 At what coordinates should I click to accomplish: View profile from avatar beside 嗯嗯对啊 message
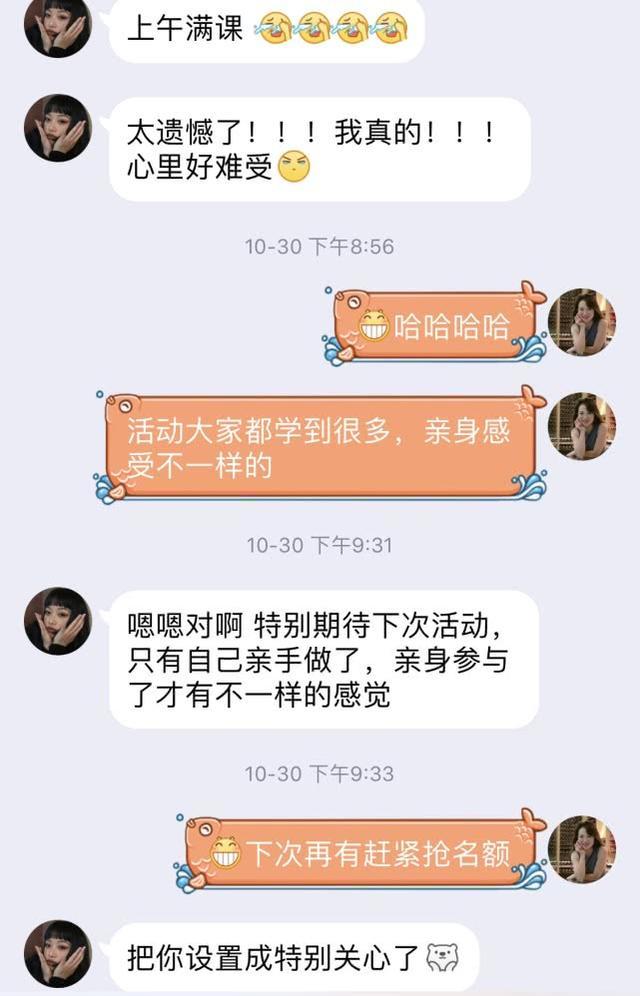(58, 621)
